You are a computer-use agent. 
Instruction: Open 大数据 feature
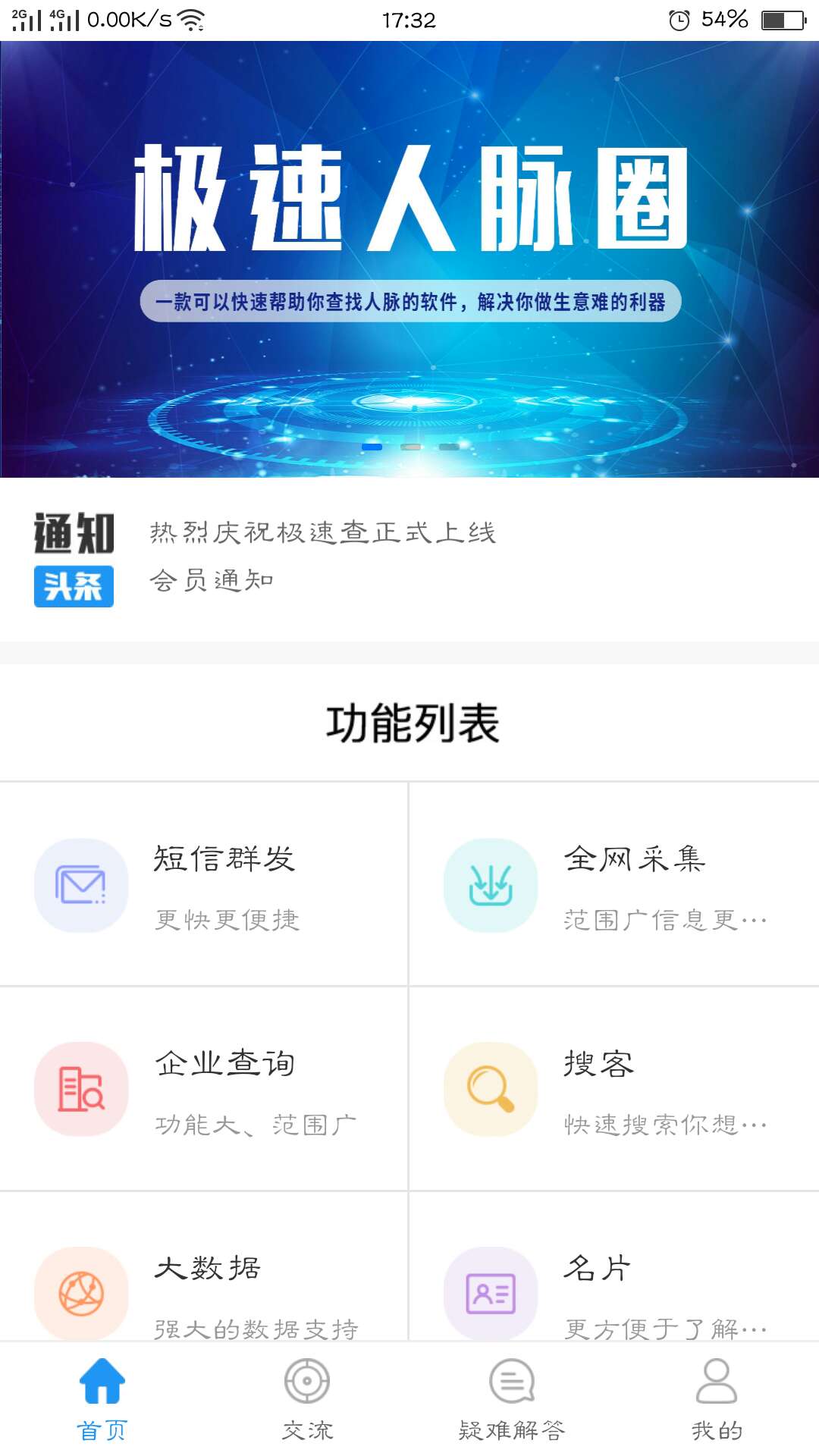[x=204, y=1266]
